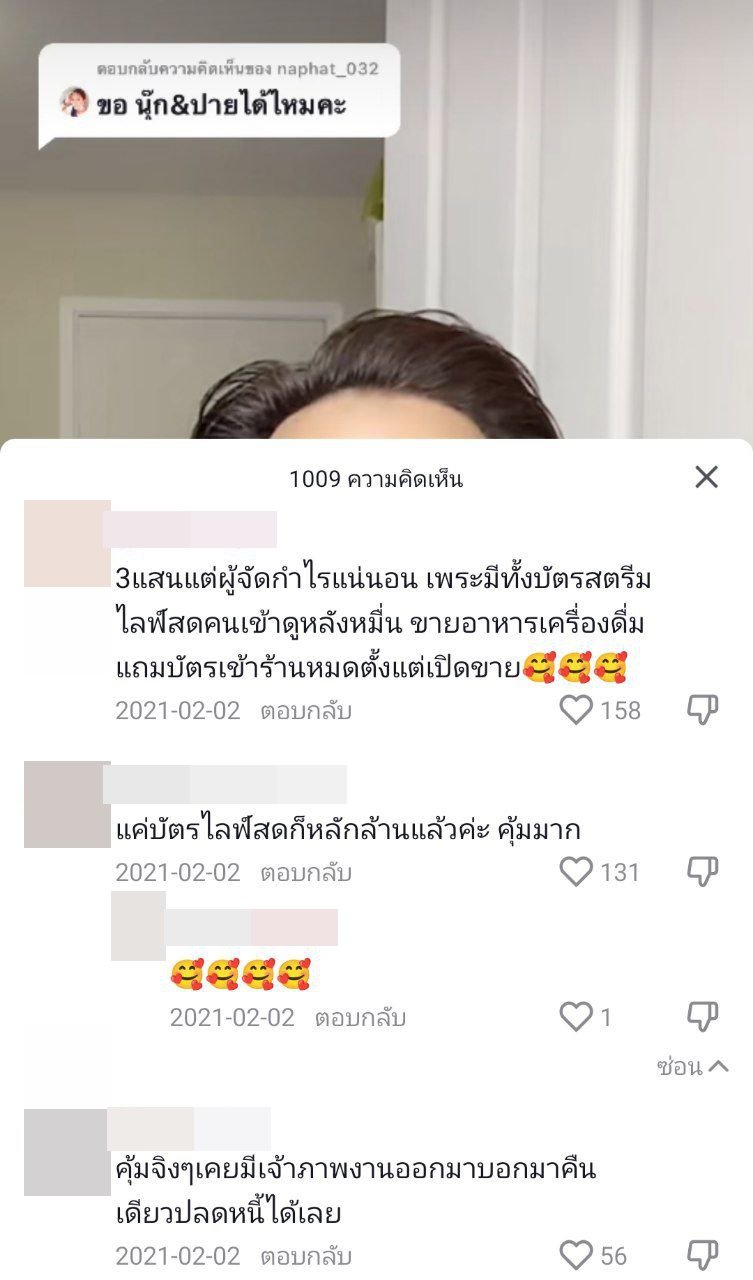Viewport: 753px width, 1280px height.
Task: Open the naphat_032 reply sticker on video
Action: tap(220, 92)
